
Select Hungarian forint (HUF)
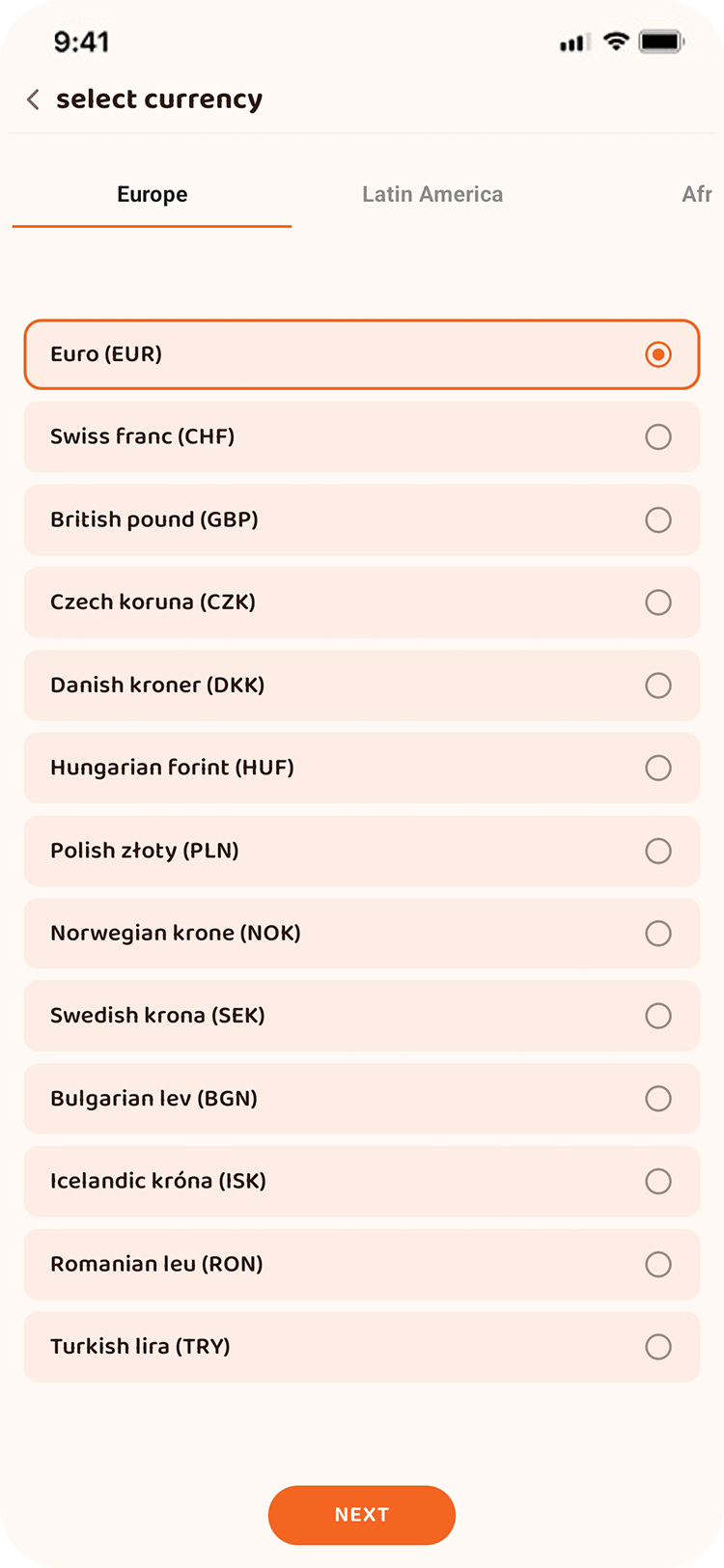point(361,768)
